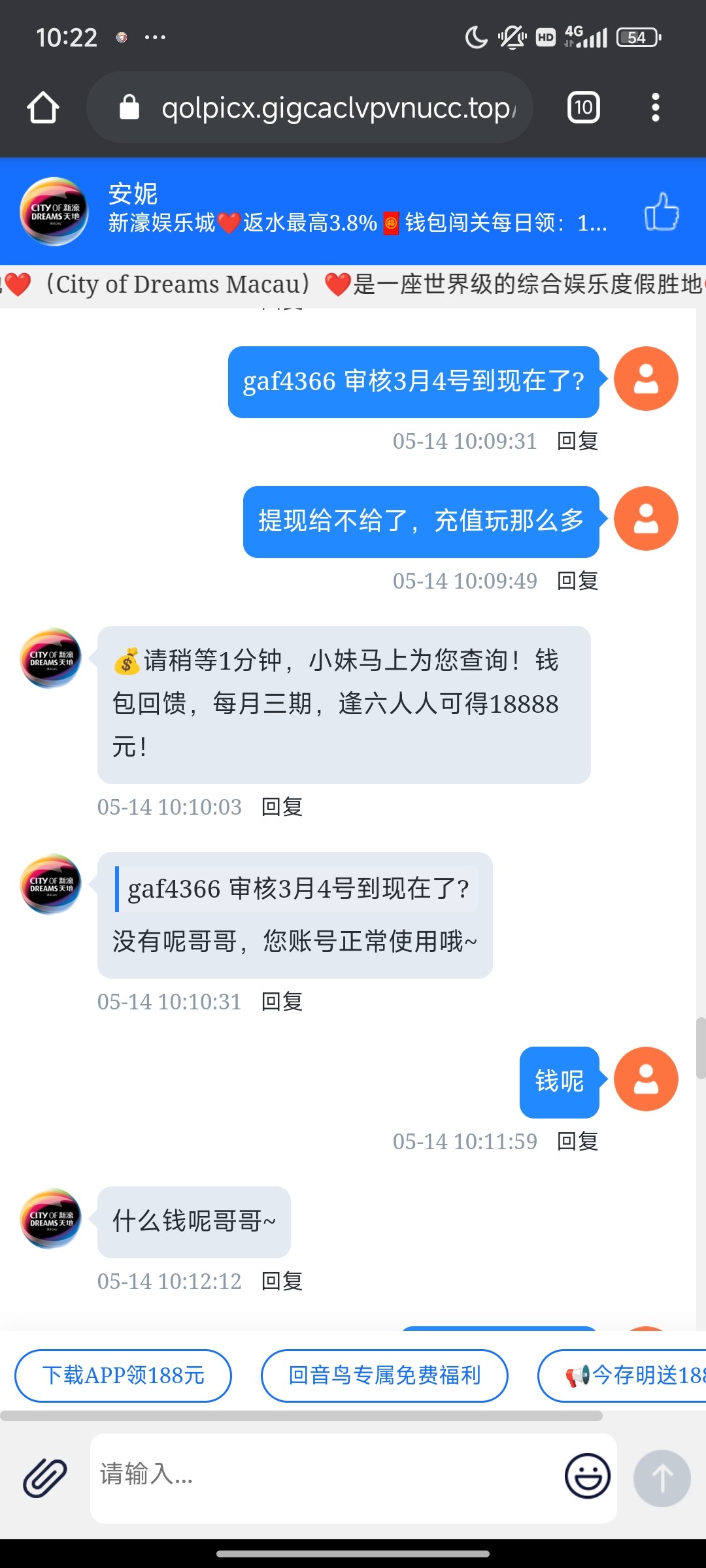Send the message with the arrow button
This screenshot has height=1568, width=706.
coord(662,1478)
